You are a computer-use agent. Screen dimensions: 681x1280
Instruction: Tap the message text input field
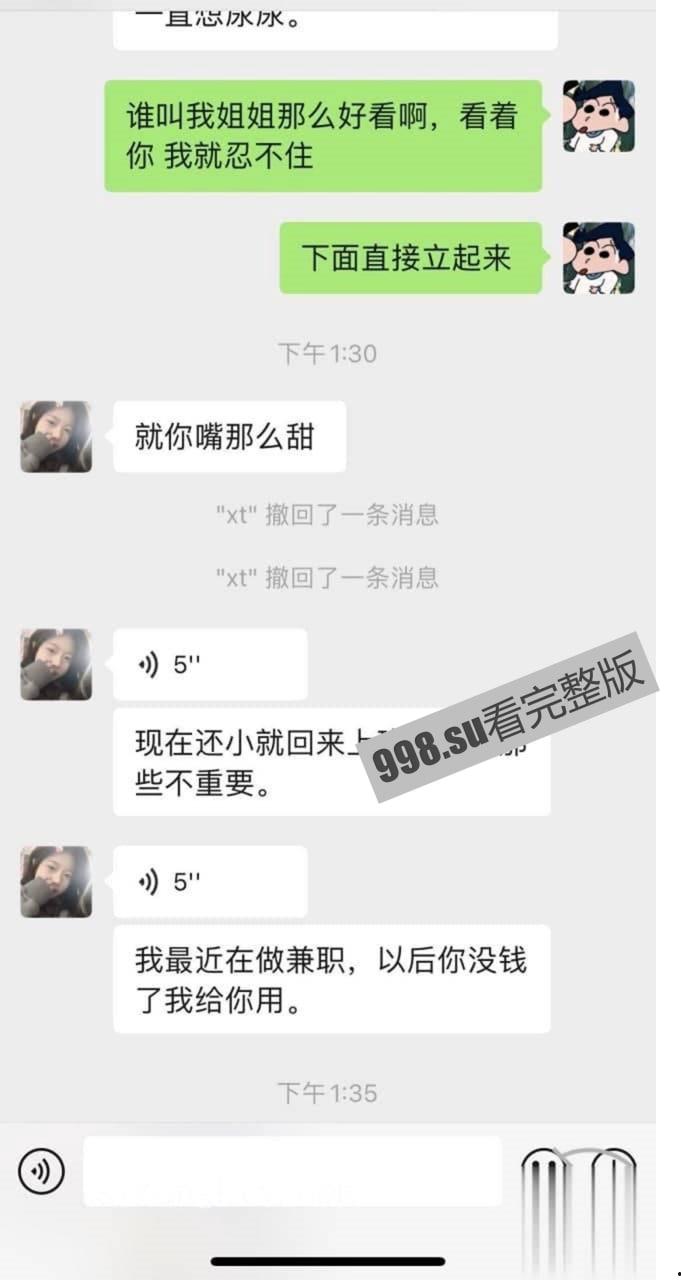point(292,1171)
